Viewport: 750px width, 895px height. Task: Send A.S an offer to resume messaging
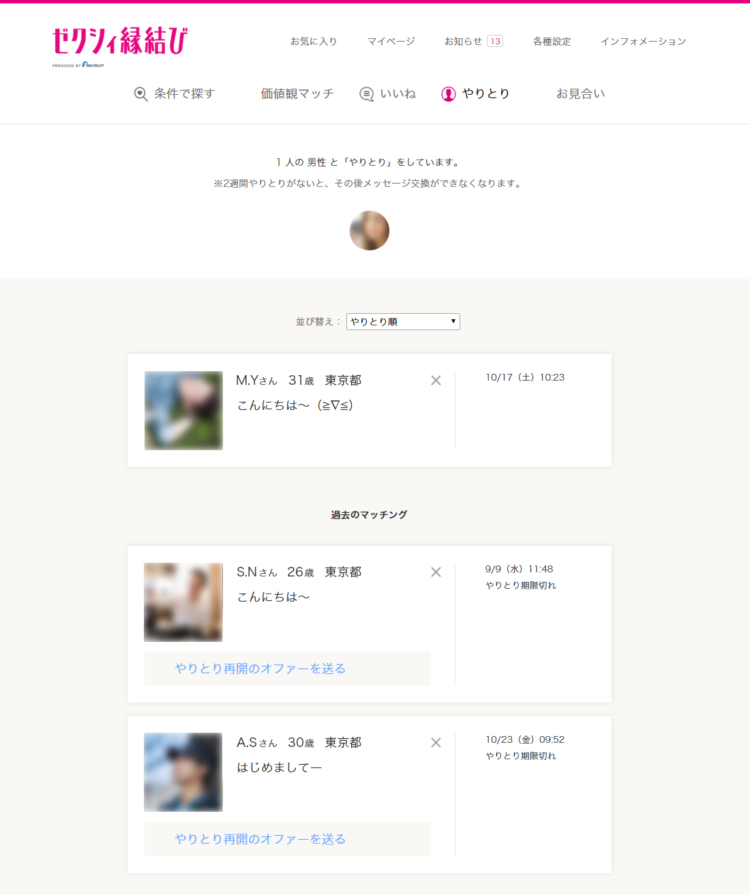click(x=287, y=839)
